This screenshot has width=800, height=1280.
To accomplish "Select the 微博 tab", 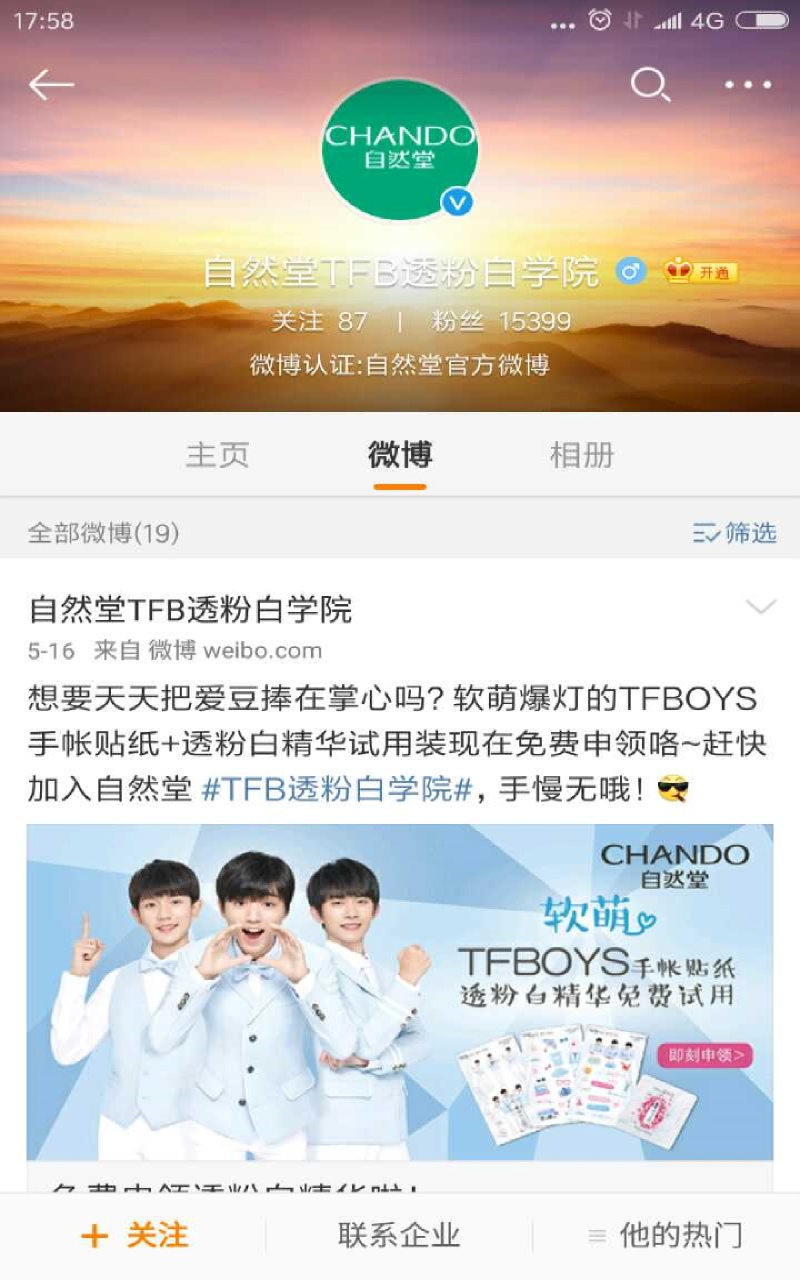I will (x=400, y=455).
